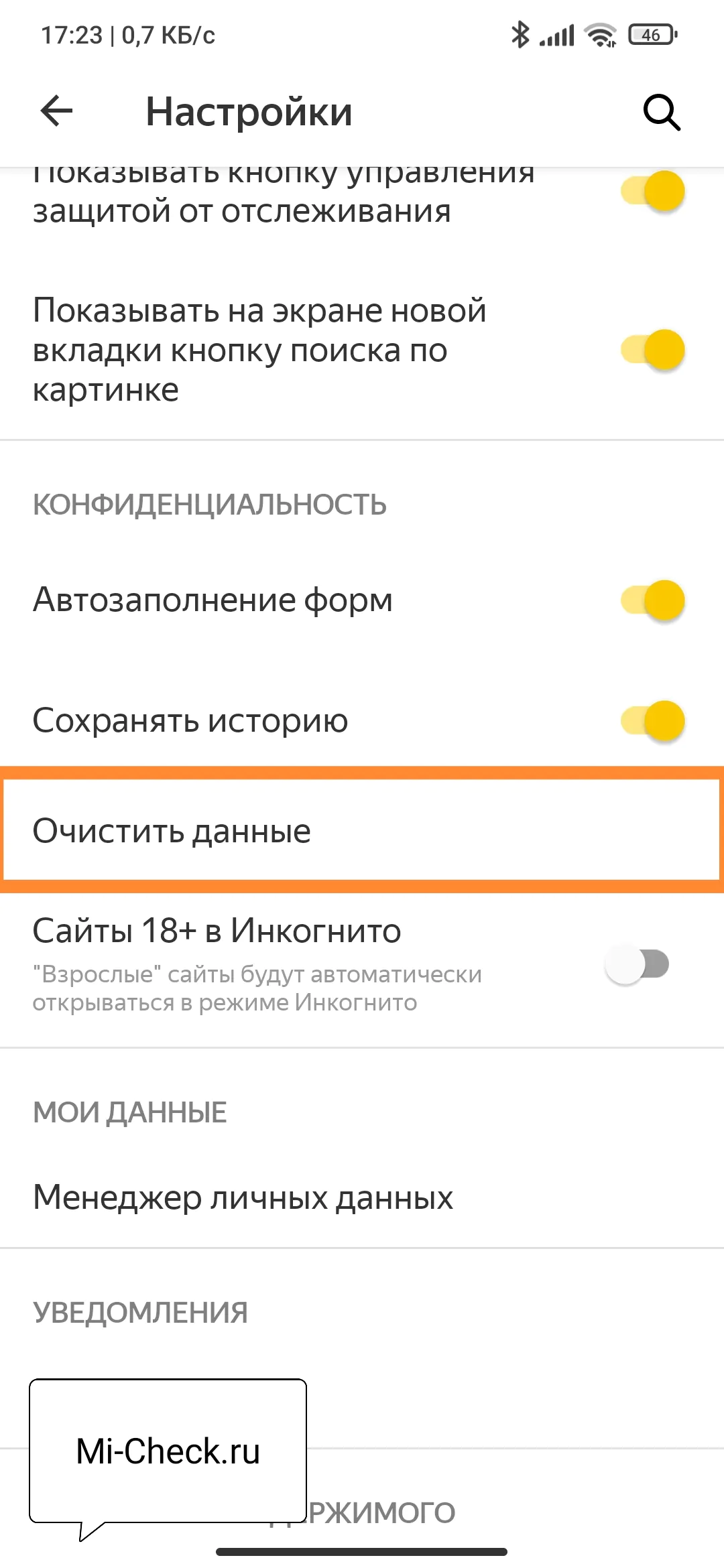Open Очистить данные
This screenshot has height=1568, width=724.
pyautogui.click(x=362, y=830)
